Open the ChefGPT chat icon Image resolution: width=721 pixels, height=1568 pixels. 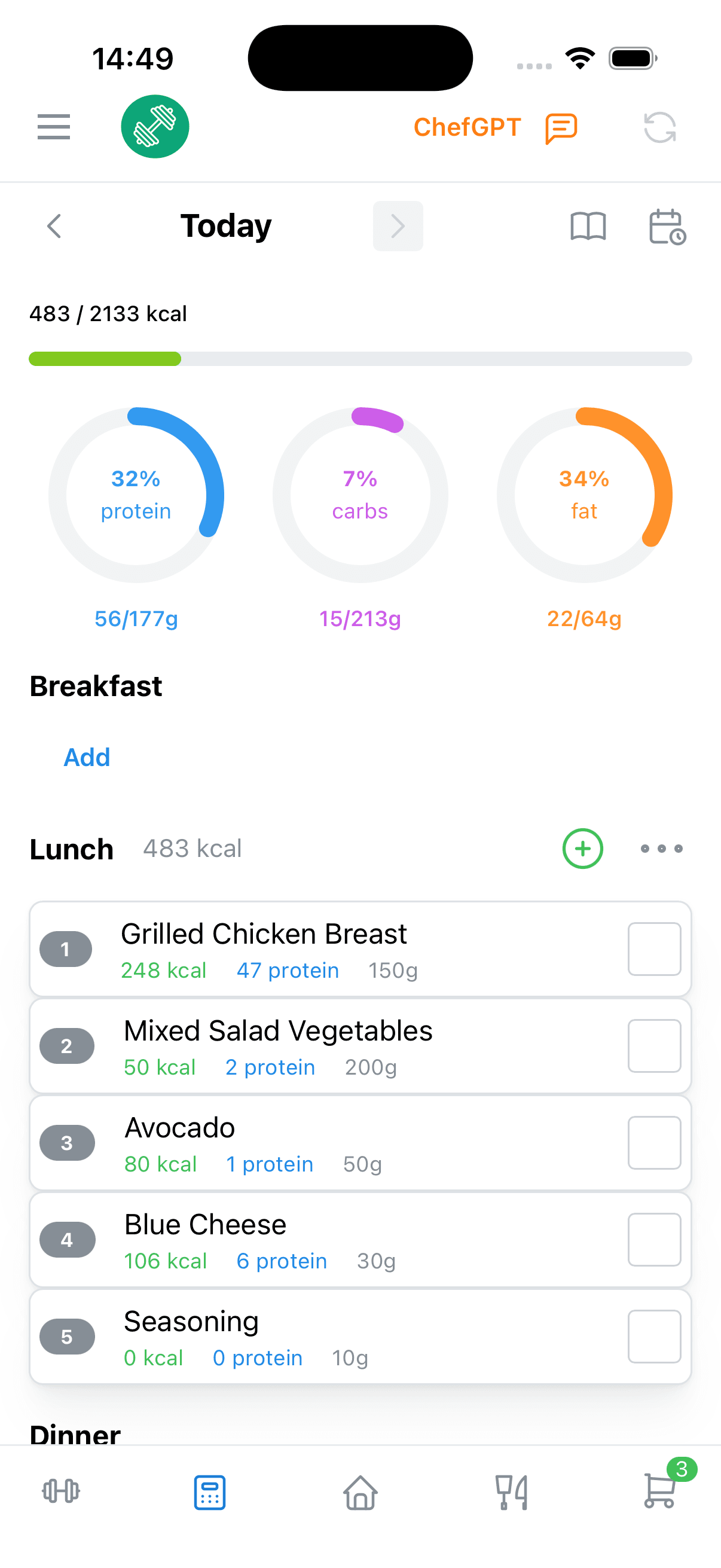[x=559, y=127]
